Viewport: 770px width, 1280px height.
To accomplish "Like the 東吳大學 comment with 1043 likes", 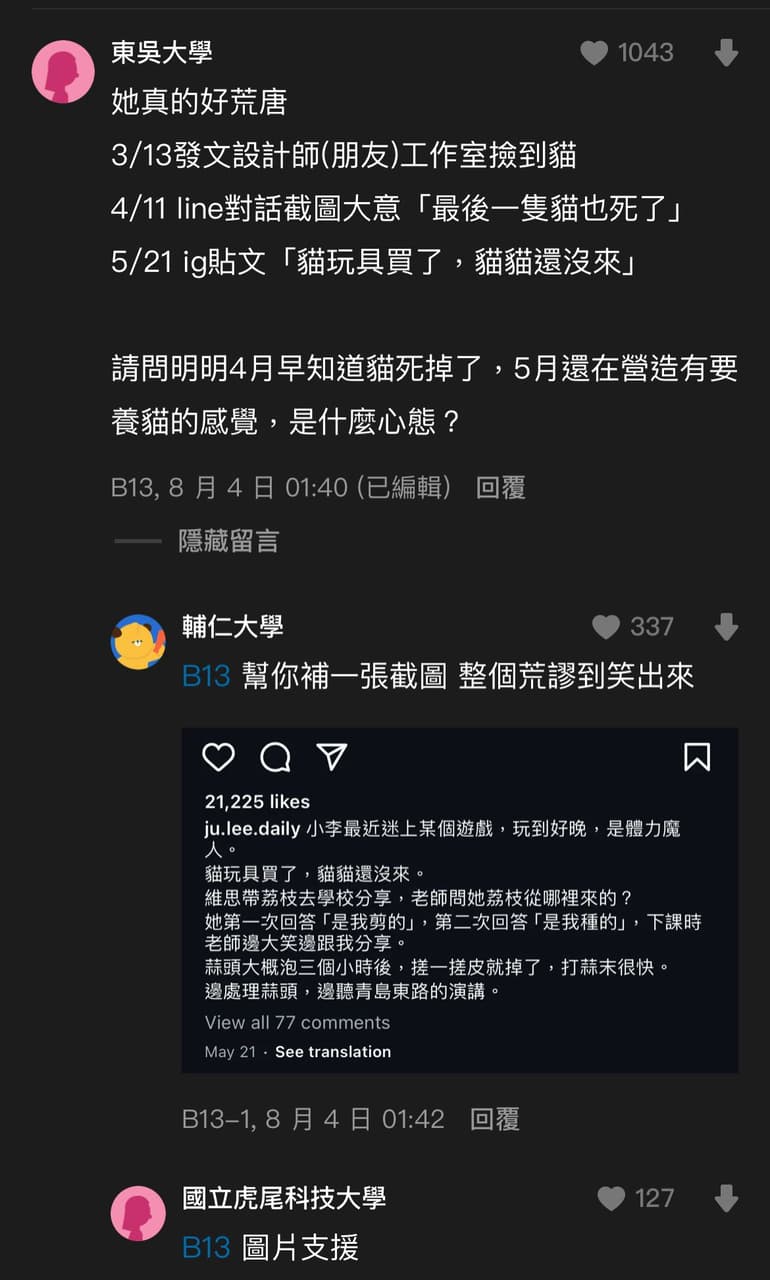I will (x=594, y=53).
